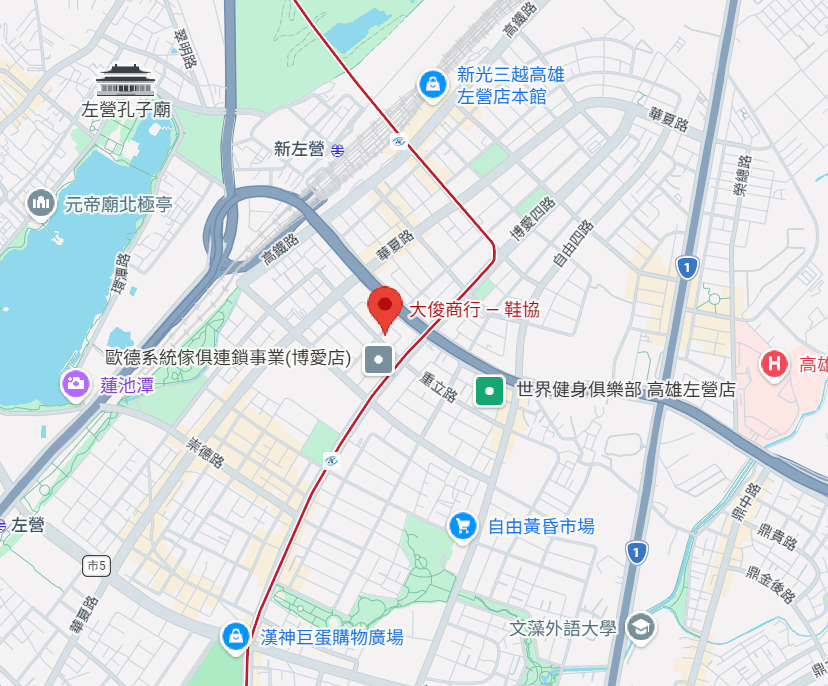The height and width of the screenshot is (686, 828).
Task: Open the 元帝廟北極亭 museum marker
Action: (x=41, y=204)
